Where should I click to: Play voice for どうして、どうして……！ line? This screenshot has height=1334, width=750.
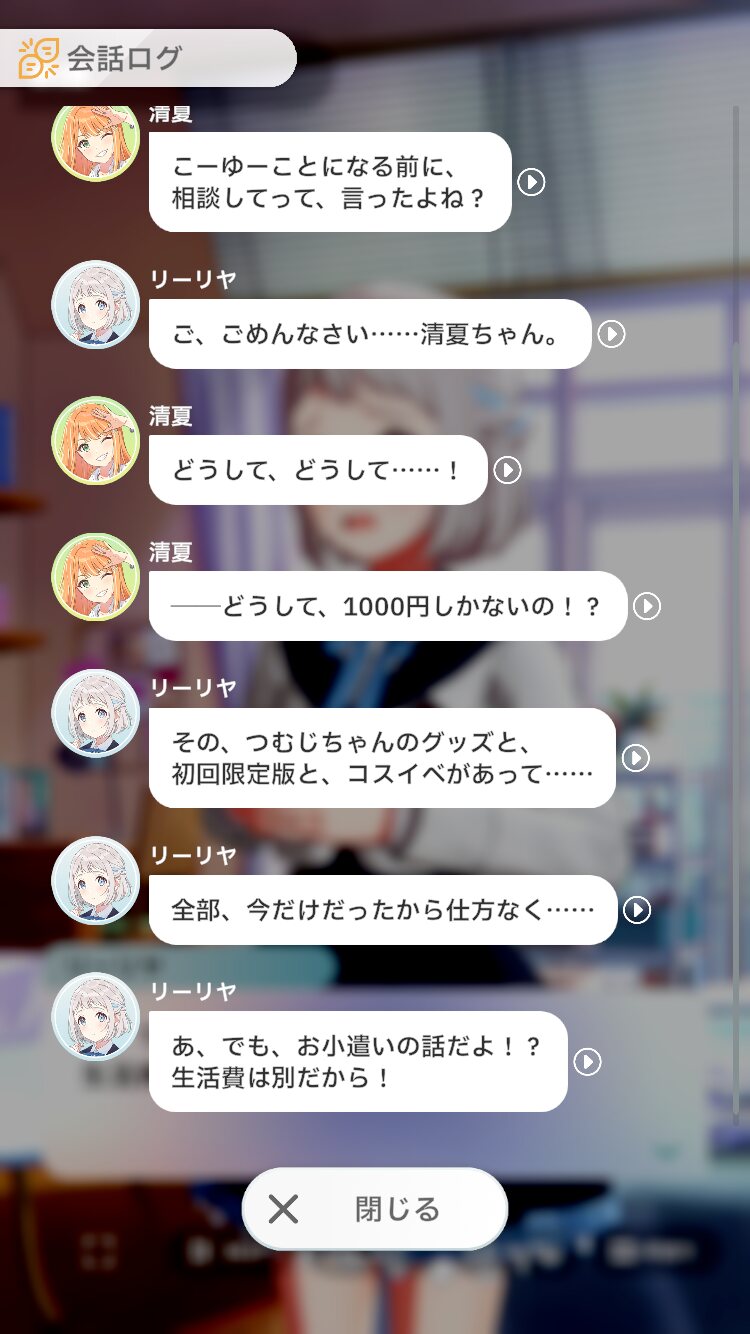pyautogui.click(x=507, y=470)
